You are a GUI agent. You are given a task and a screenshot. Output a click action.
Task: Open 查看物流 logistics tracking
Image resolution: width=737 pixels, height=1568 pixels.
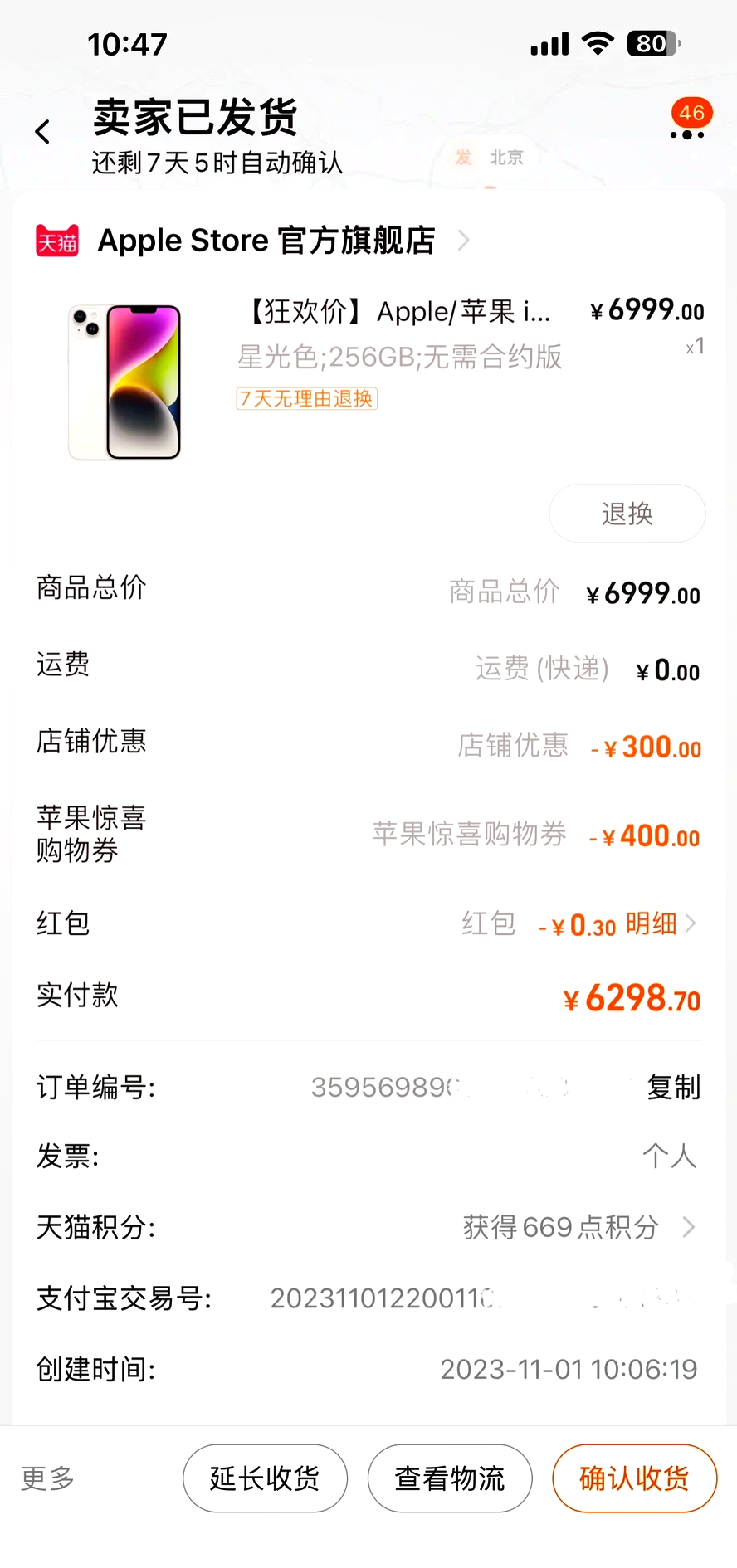[450, 1478]
